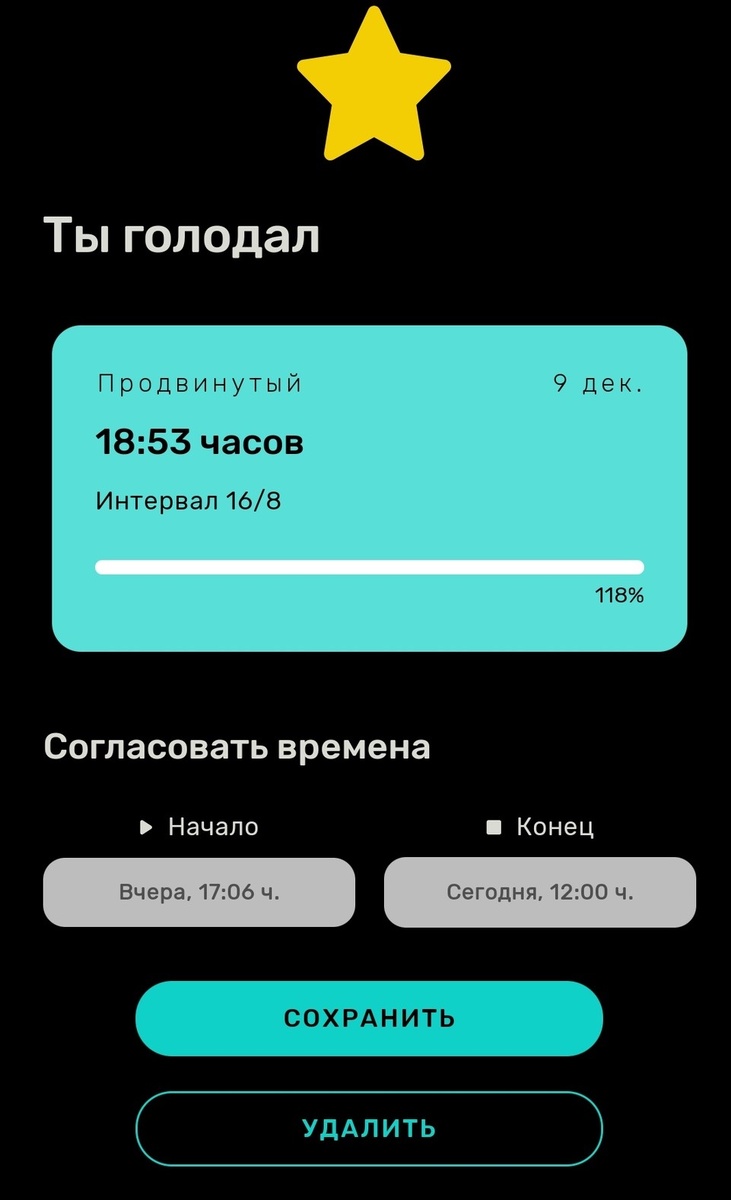Screen dimensions: 731x1200
Task: Tap the 18:53 часов fasting duration
Action: coord(199,441)
